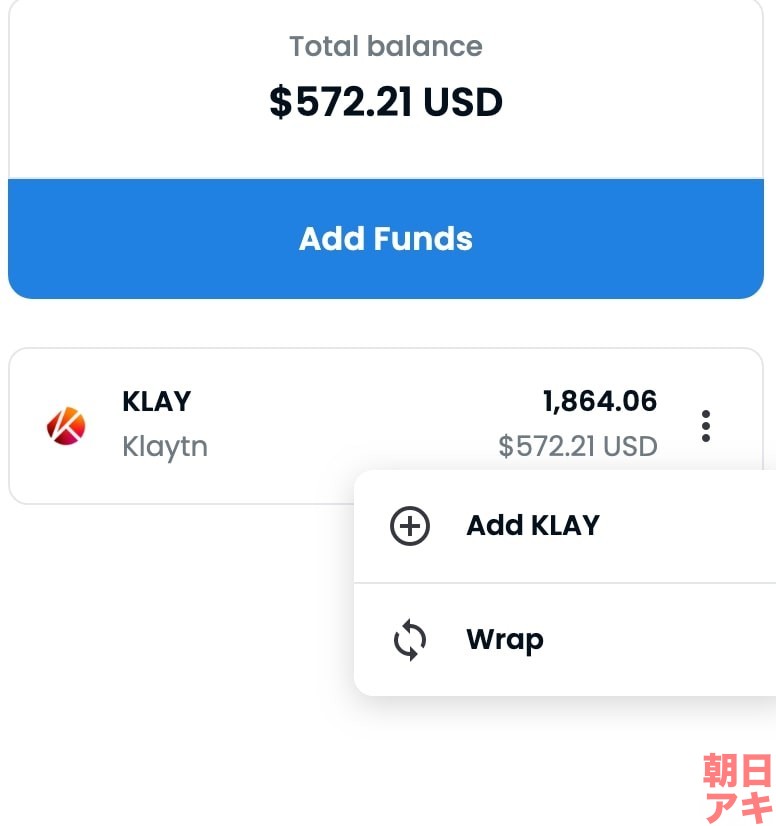The width and height of the screenshot is (776, 826).
Task: Select Add KLAY from the popup menu
Action: [x=532, y=526]
